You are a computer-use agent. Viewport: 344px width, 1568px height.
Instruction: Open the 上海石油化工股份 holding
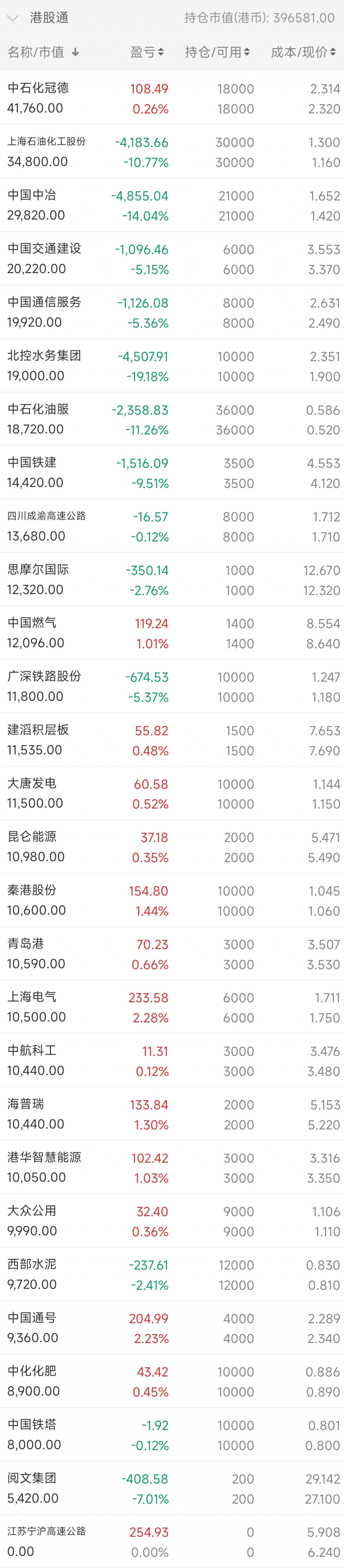click(172, 152)
